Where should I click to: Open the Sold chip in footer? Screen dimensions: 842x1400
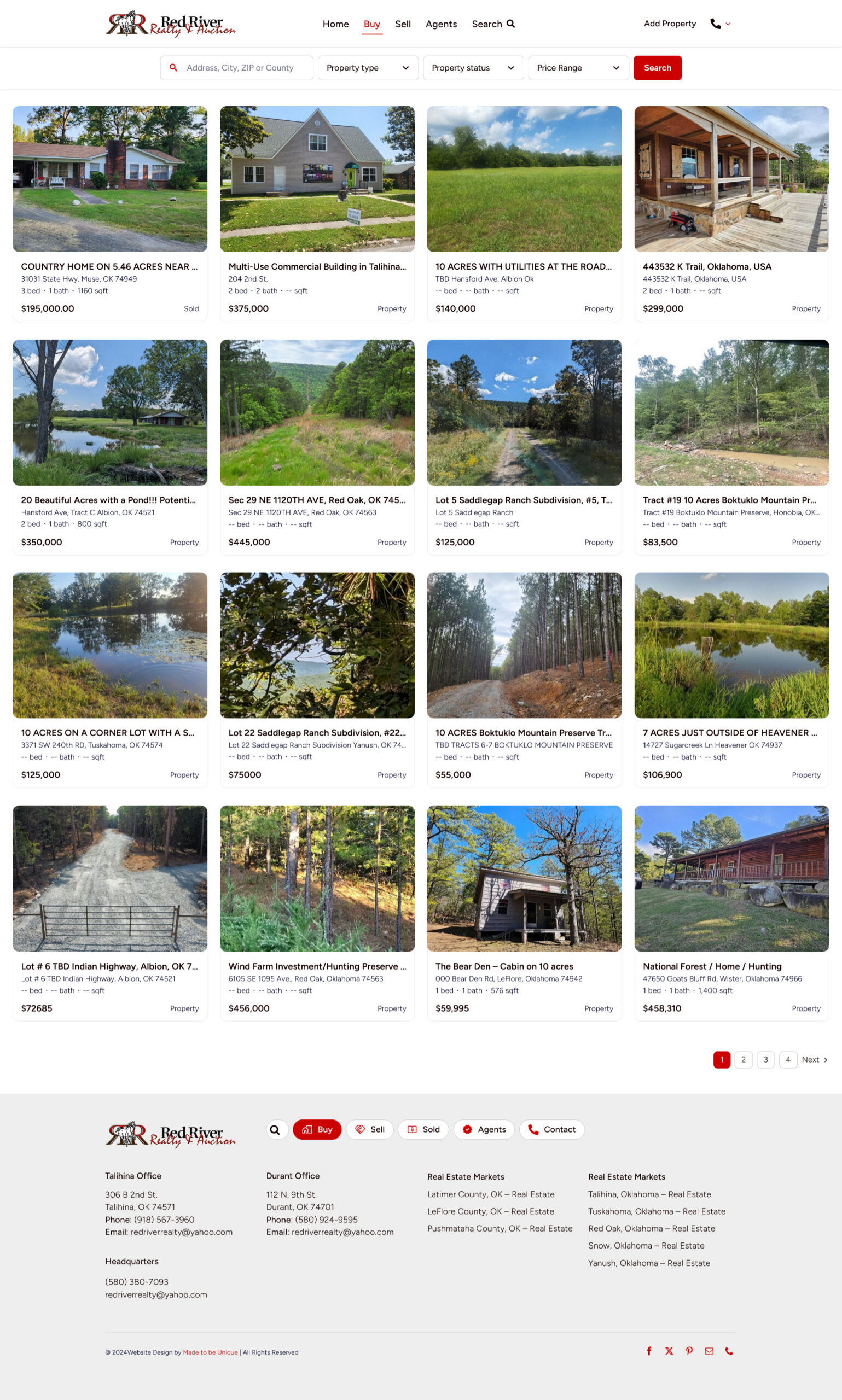(423, 1129)
